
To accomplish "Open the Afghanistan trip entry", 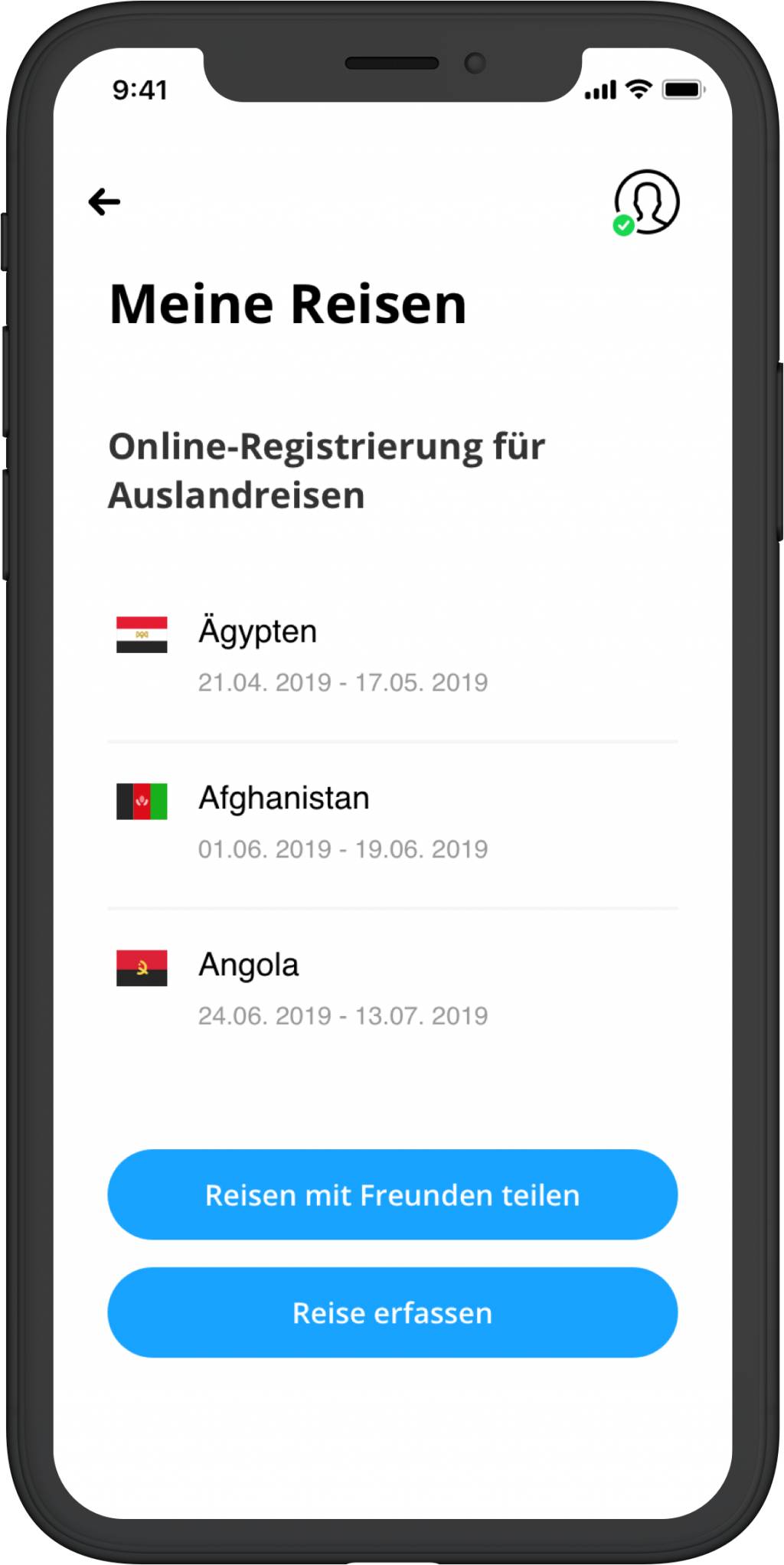I will coord(284,798).
